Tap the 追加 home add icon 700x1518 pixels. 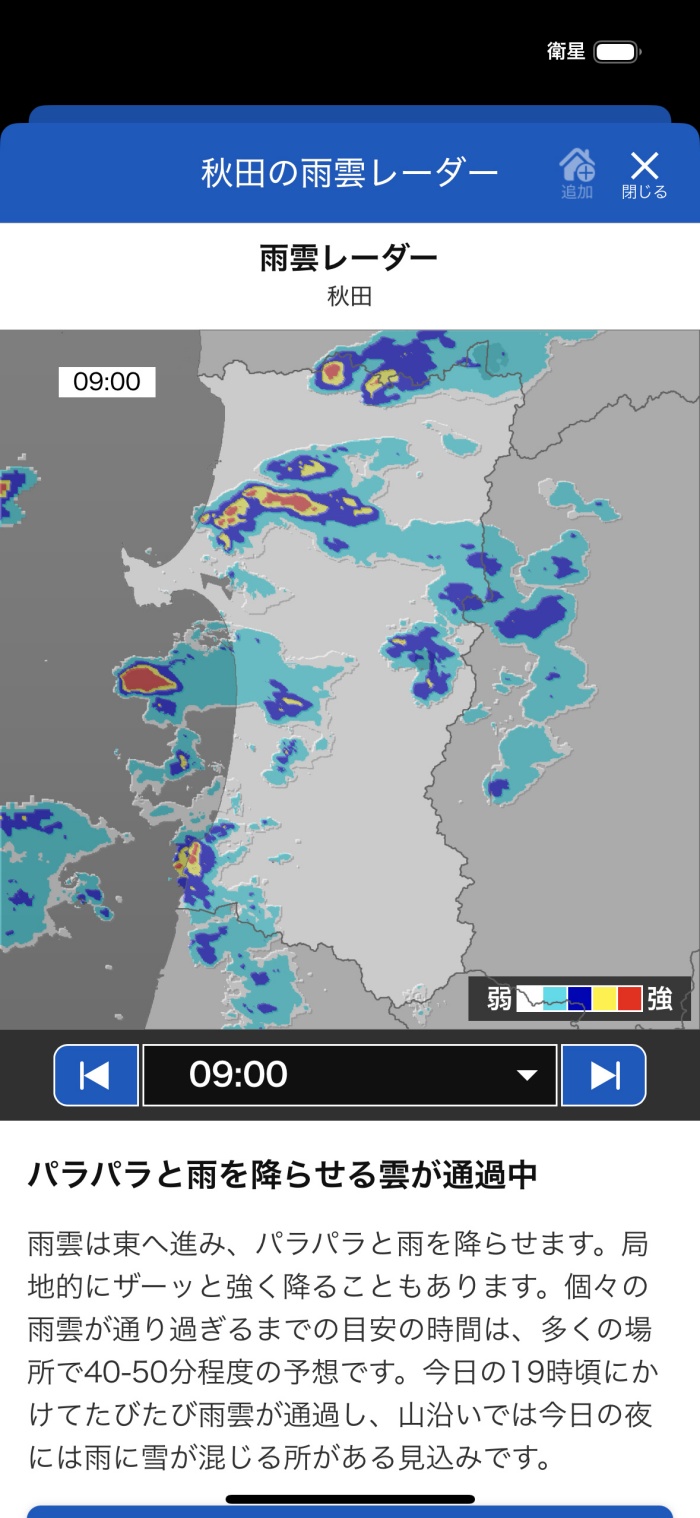point(577,174)
